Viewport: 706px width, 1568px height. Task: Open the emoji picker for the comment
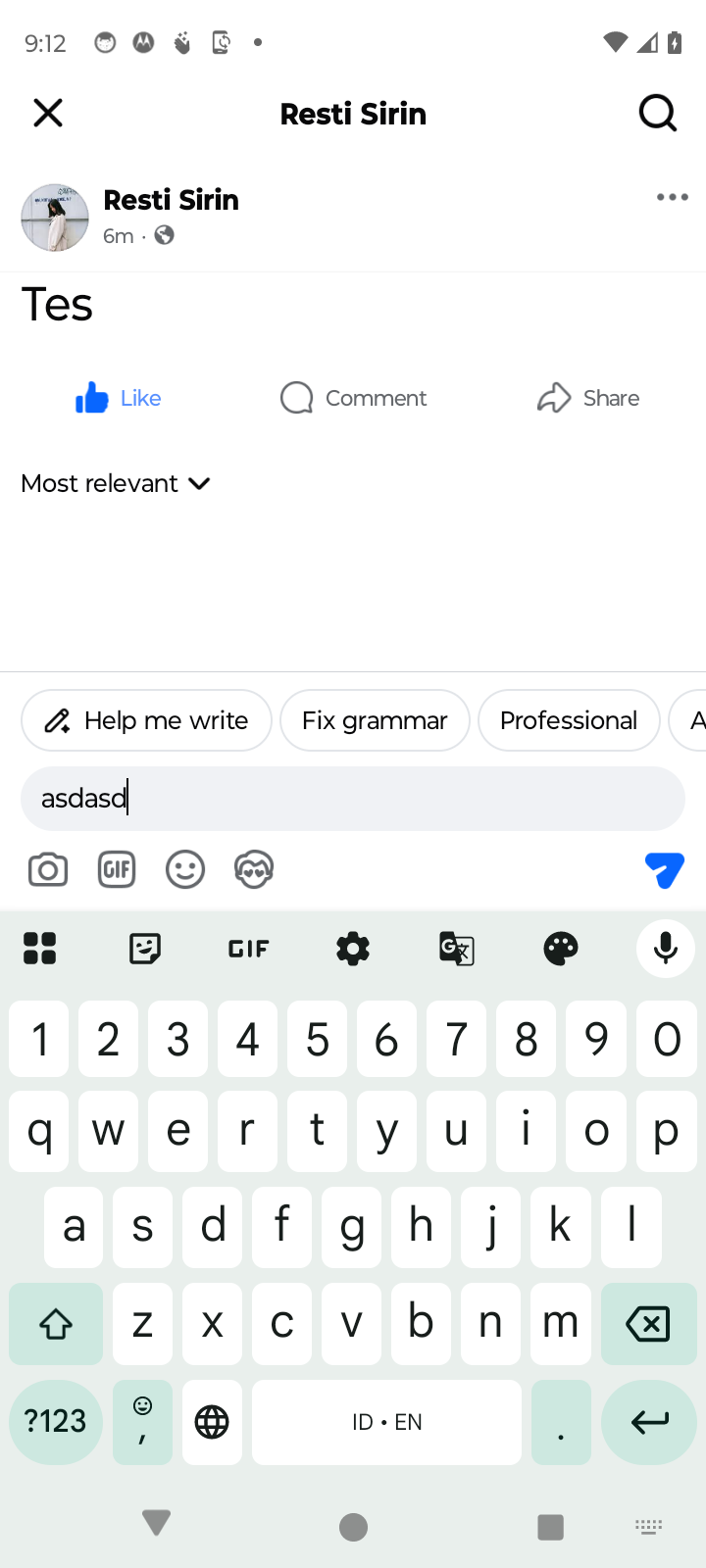[185, 869]
